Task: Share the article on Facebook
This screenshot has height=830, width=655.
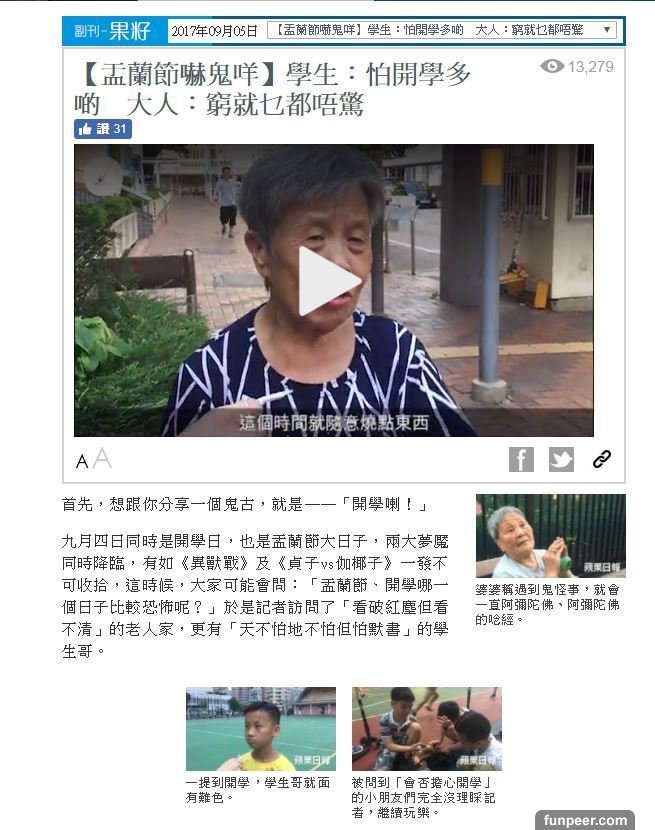Action: 521,459
